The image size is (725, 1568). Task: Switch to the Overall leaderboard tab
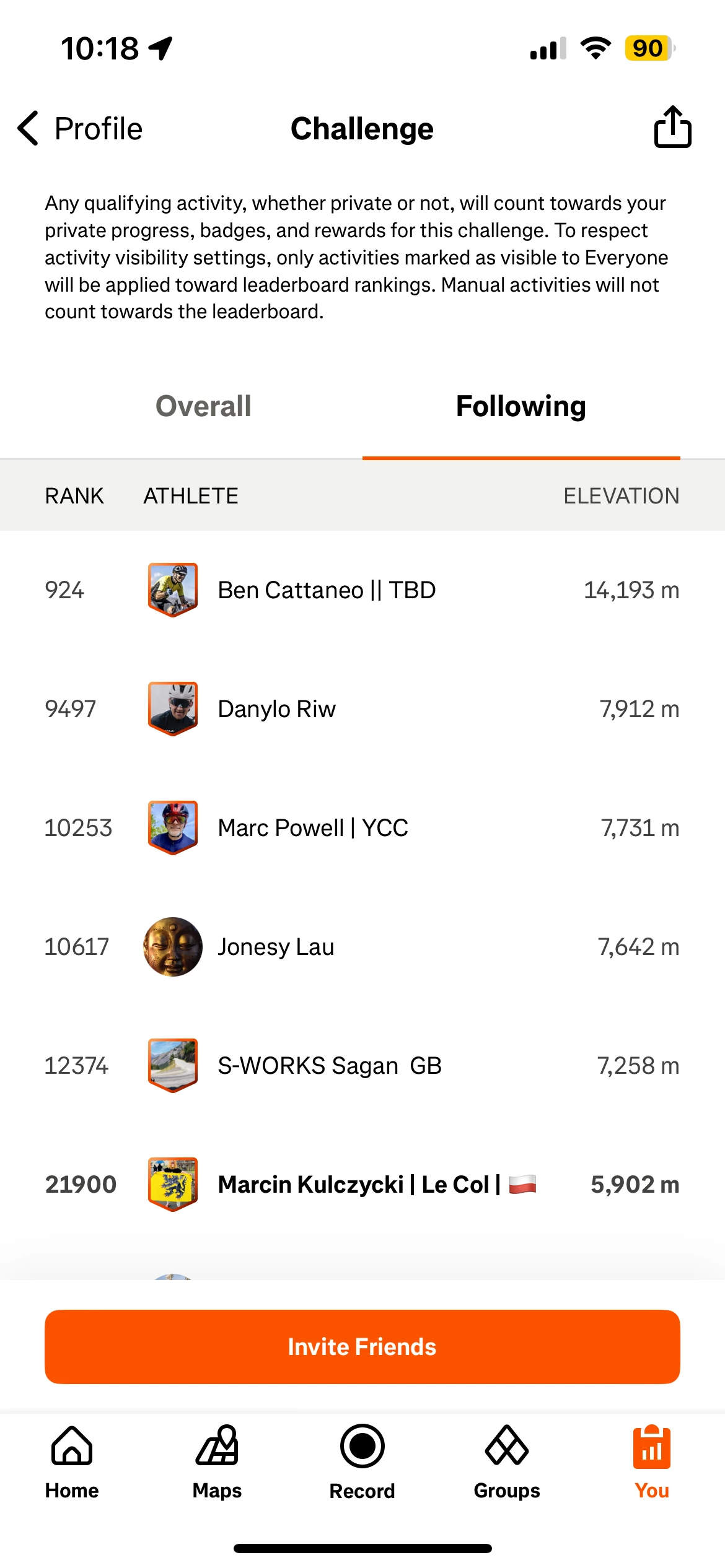203,407
